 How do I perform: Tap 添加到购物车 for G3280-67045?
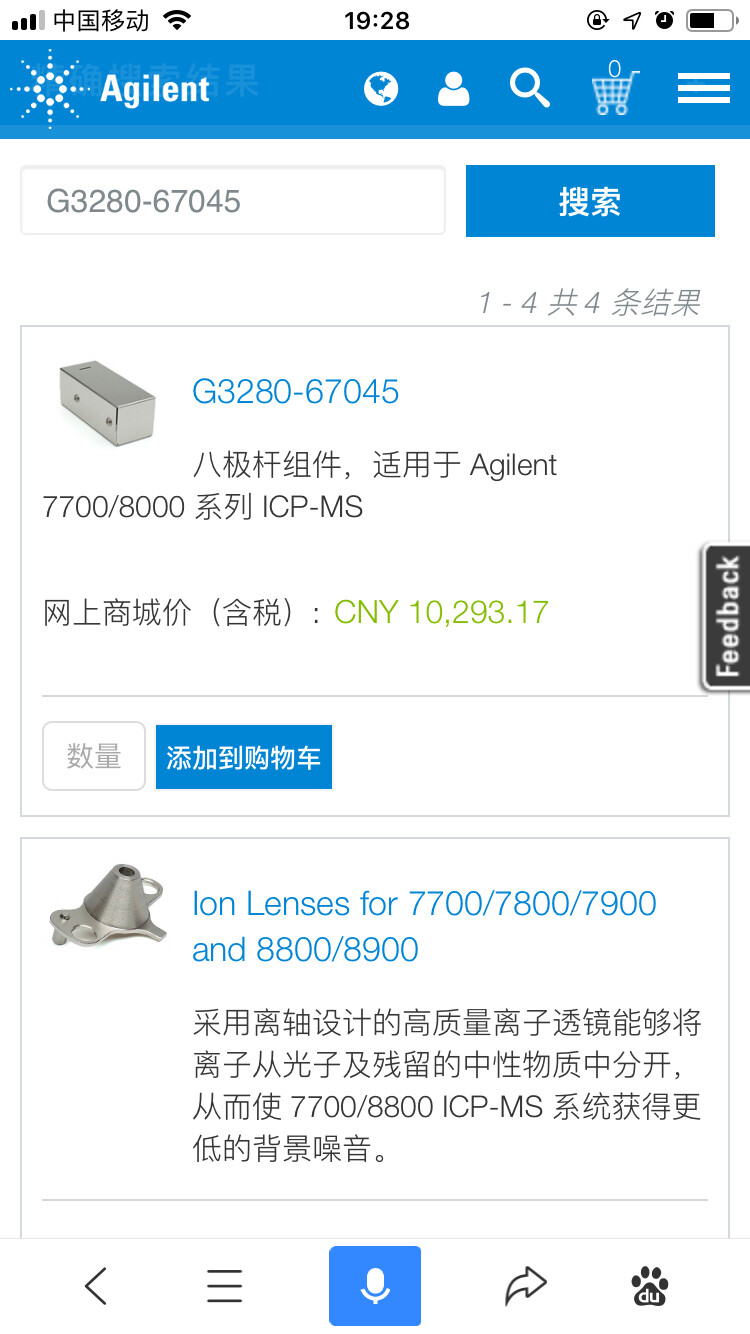pyautogui.click(x=244, y=757)
